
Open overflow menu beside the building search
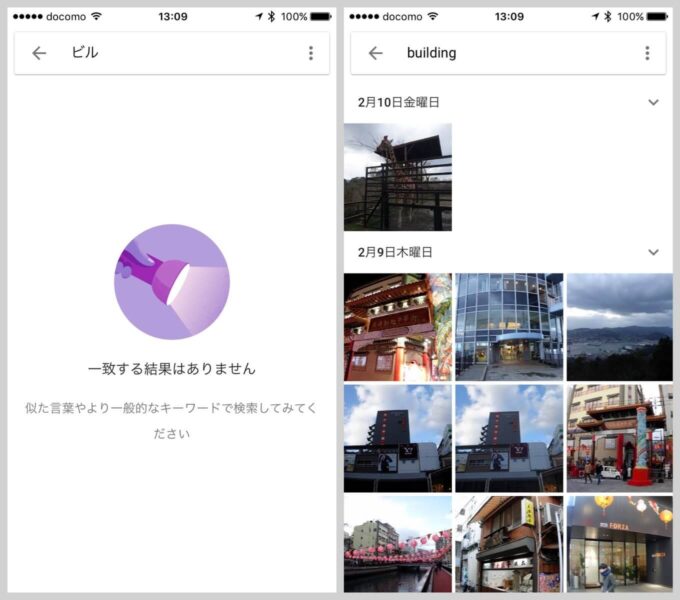click(647, 53)
